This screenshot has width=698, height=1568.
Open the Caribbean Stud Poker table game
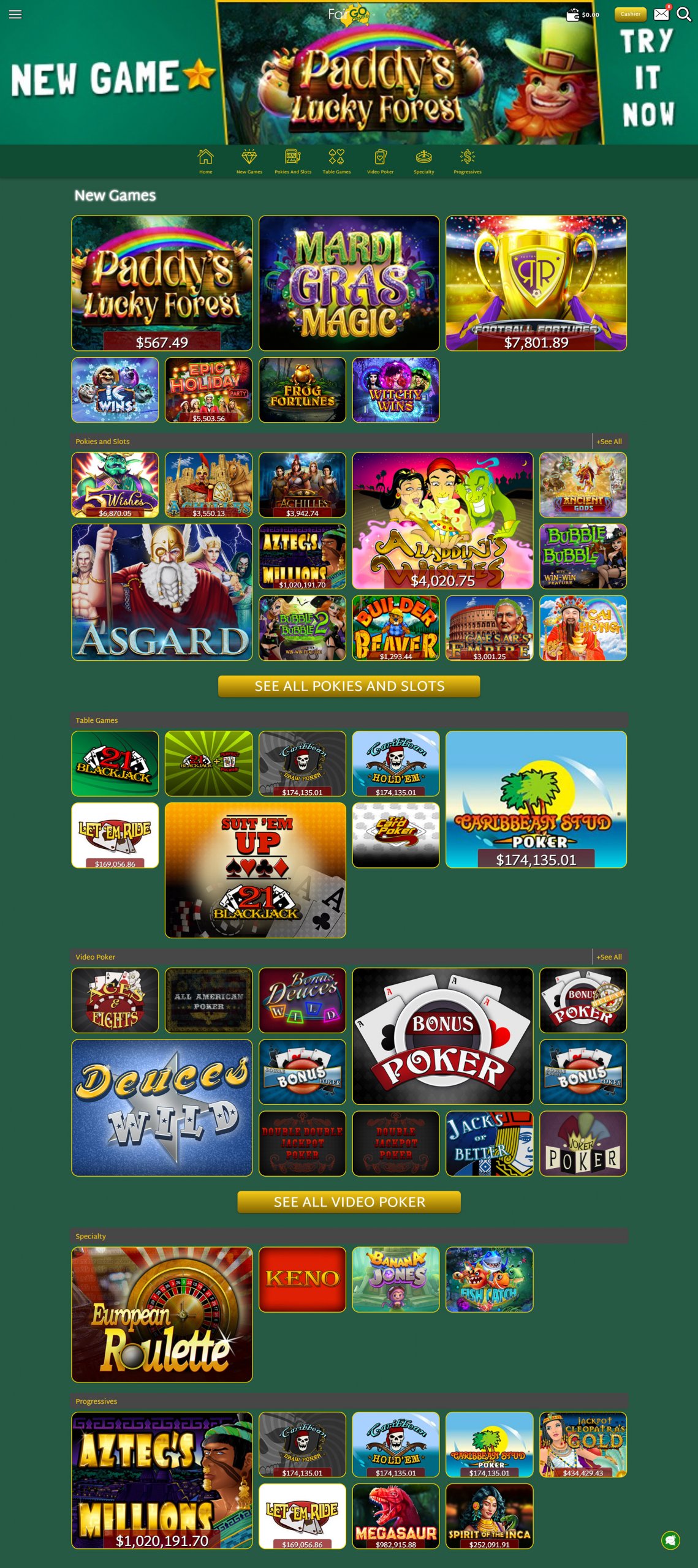point(536,799)
